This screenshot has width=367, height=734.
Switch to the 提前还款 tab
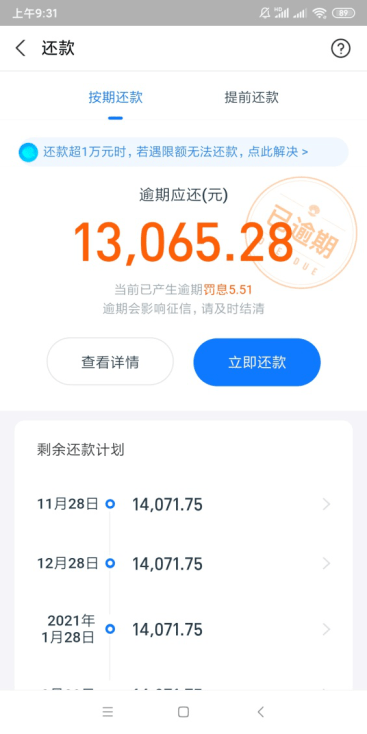coord(251,98)
